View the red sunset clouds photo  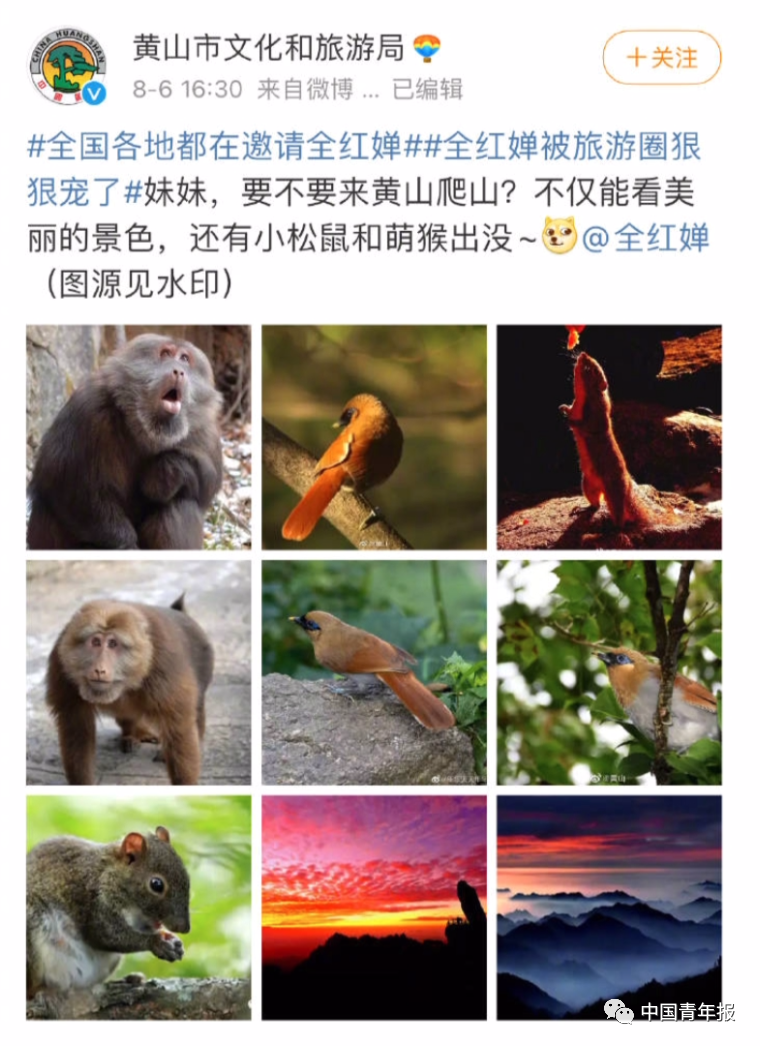click(374, 907)
